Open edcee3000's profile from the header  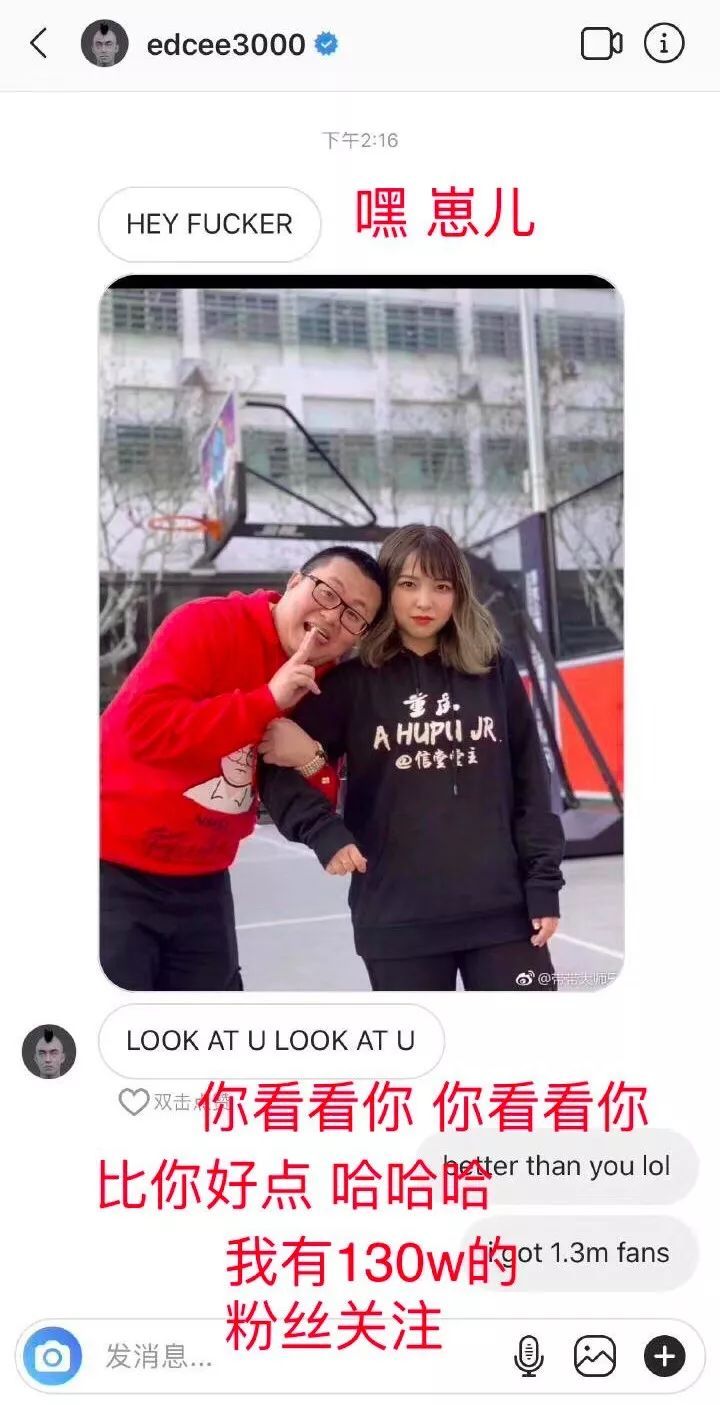tap(225, 44)
